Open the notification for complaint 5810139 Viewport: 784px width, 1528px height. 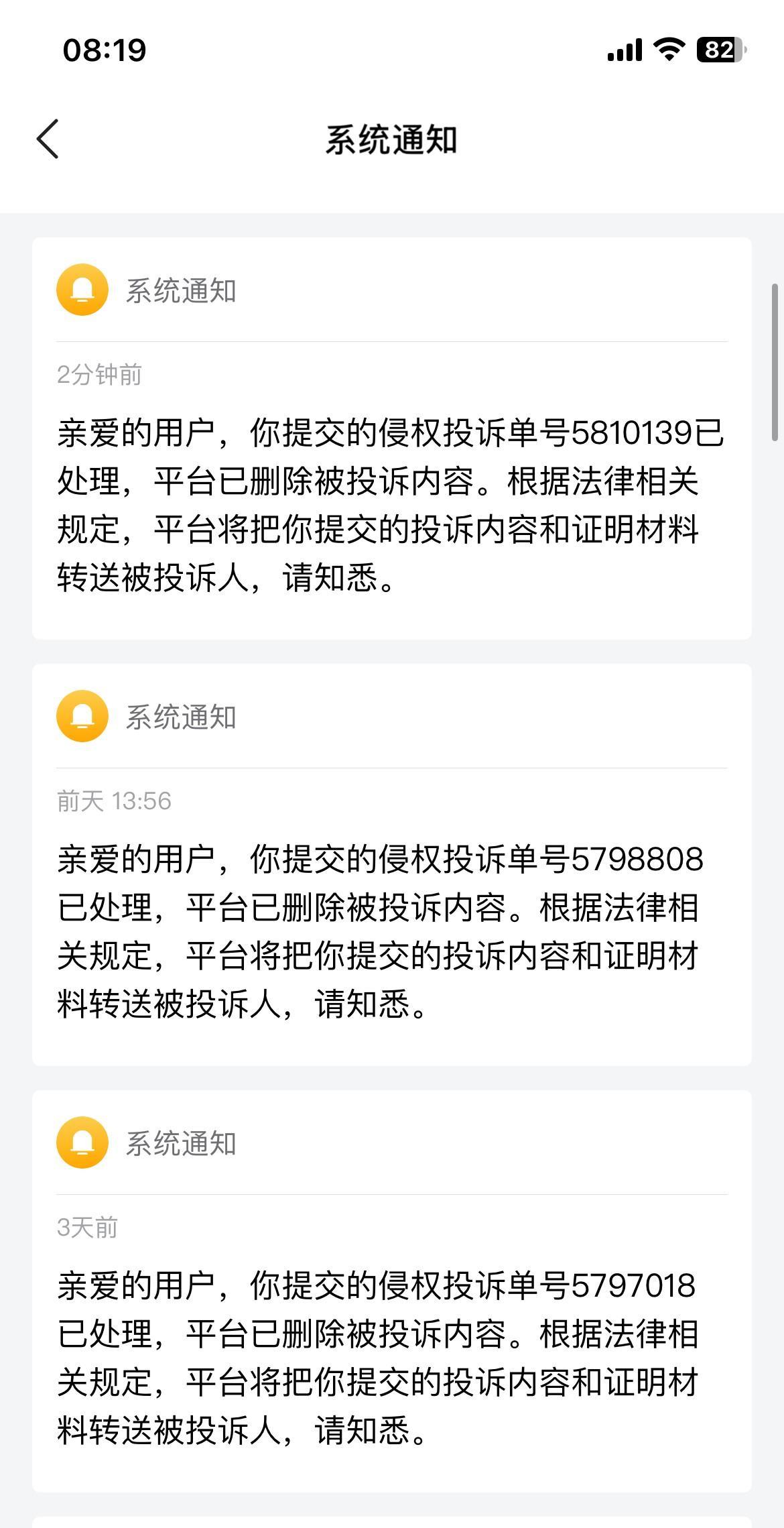tap(392, 438)
